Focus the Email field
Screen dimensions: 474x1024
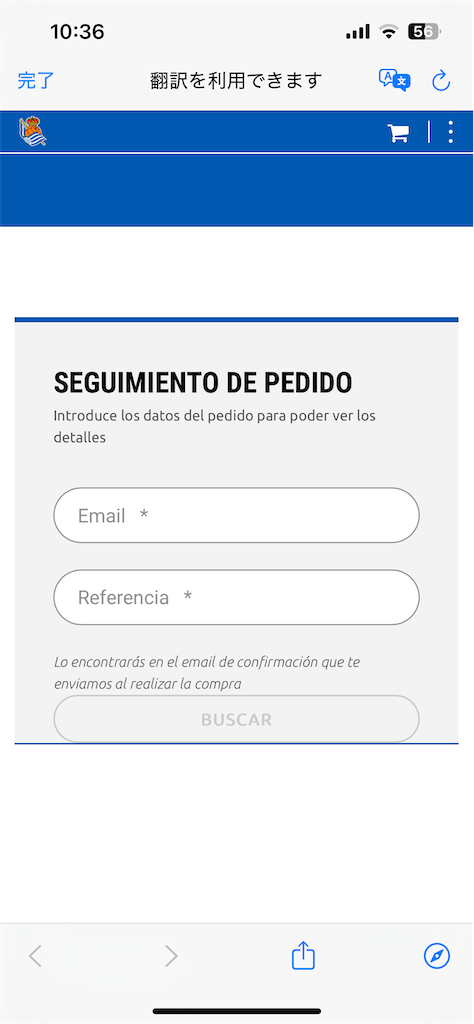(236, 515)
